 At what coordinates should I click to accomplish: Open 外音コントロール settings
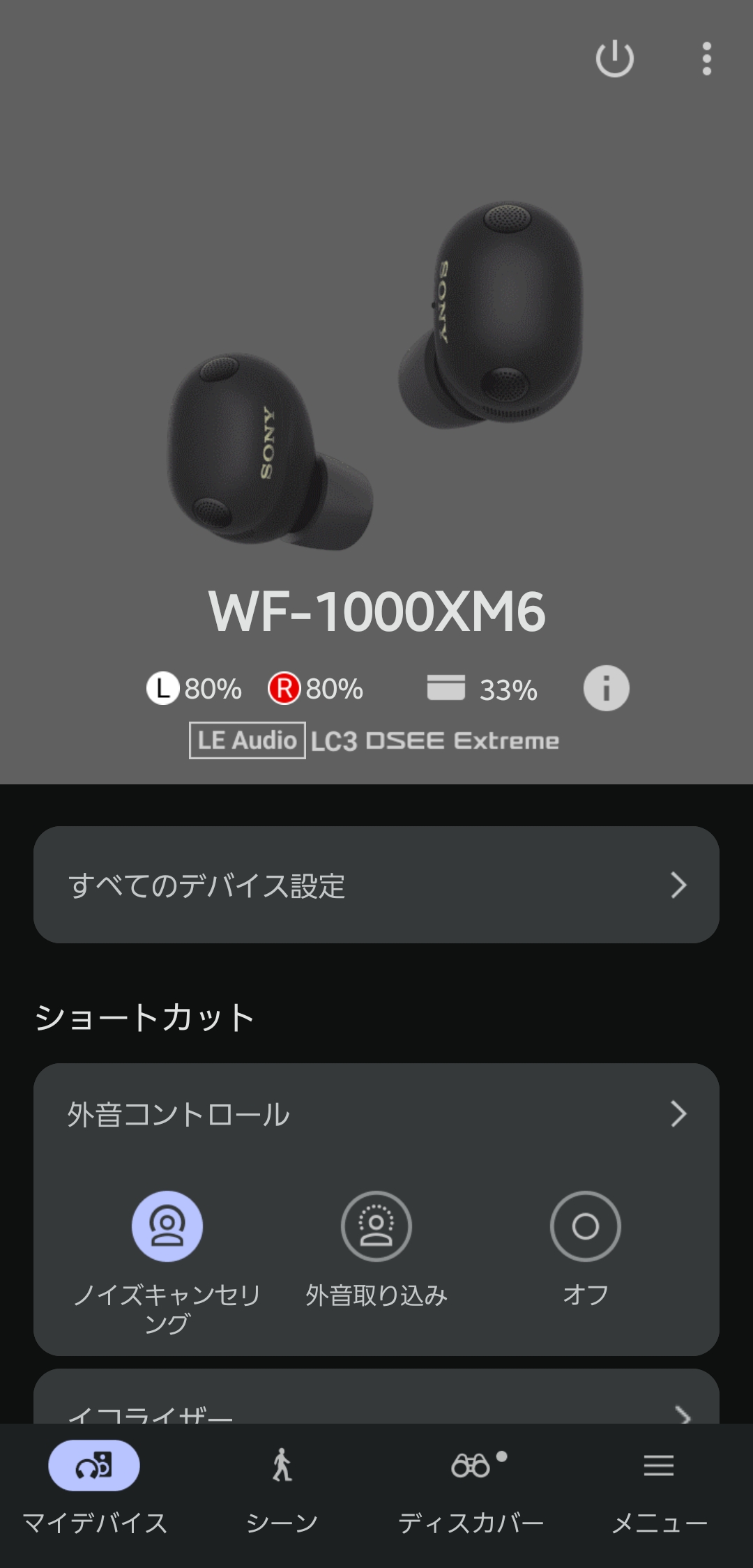[x=376, y=1114]
